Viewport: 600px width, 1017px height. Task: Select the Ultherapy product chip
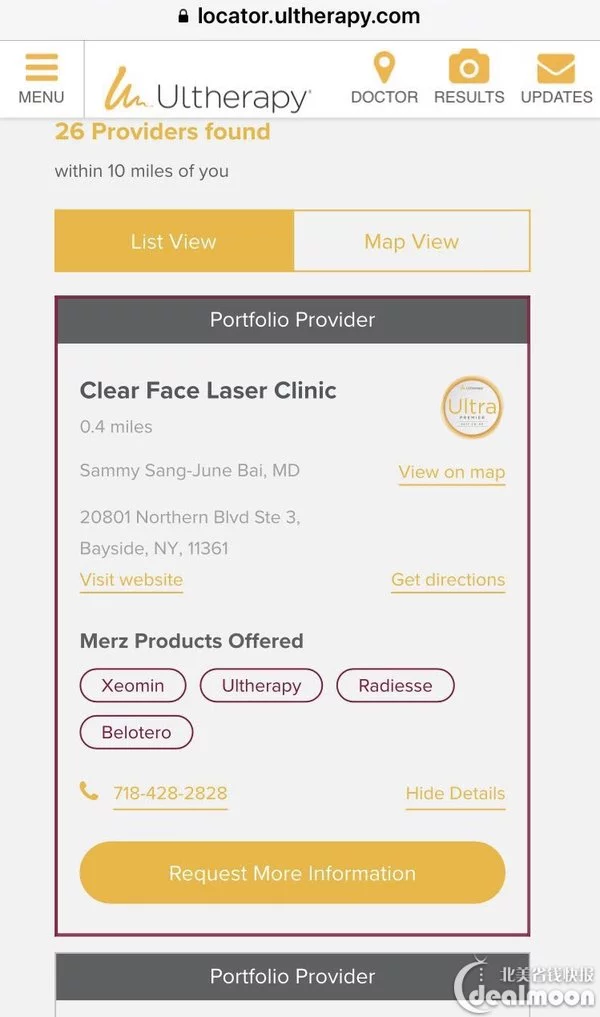point(261,686)
